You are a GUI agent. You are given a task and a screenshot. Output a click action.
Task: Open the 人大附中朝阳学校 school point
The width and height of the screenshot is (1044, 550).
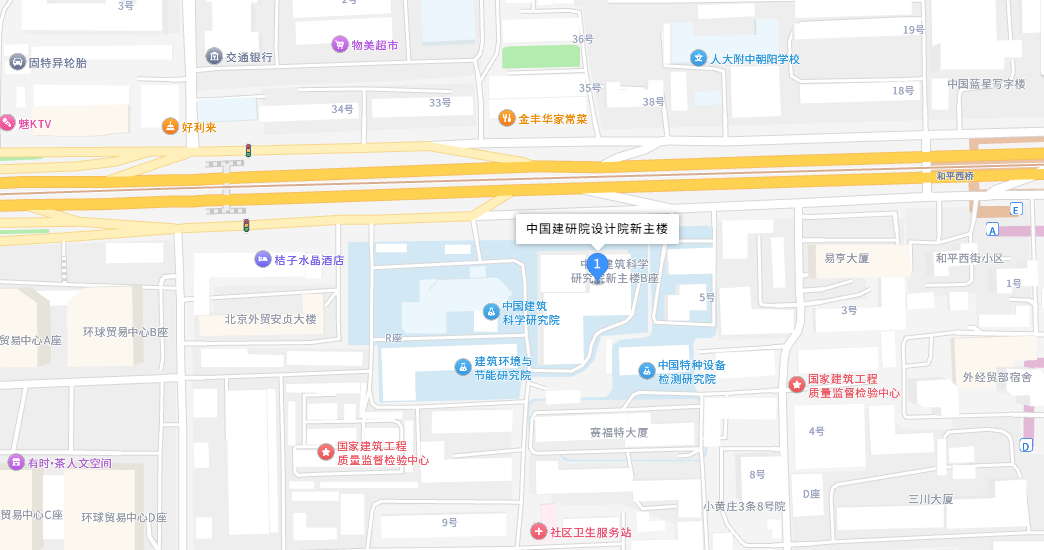pos(698,58)
